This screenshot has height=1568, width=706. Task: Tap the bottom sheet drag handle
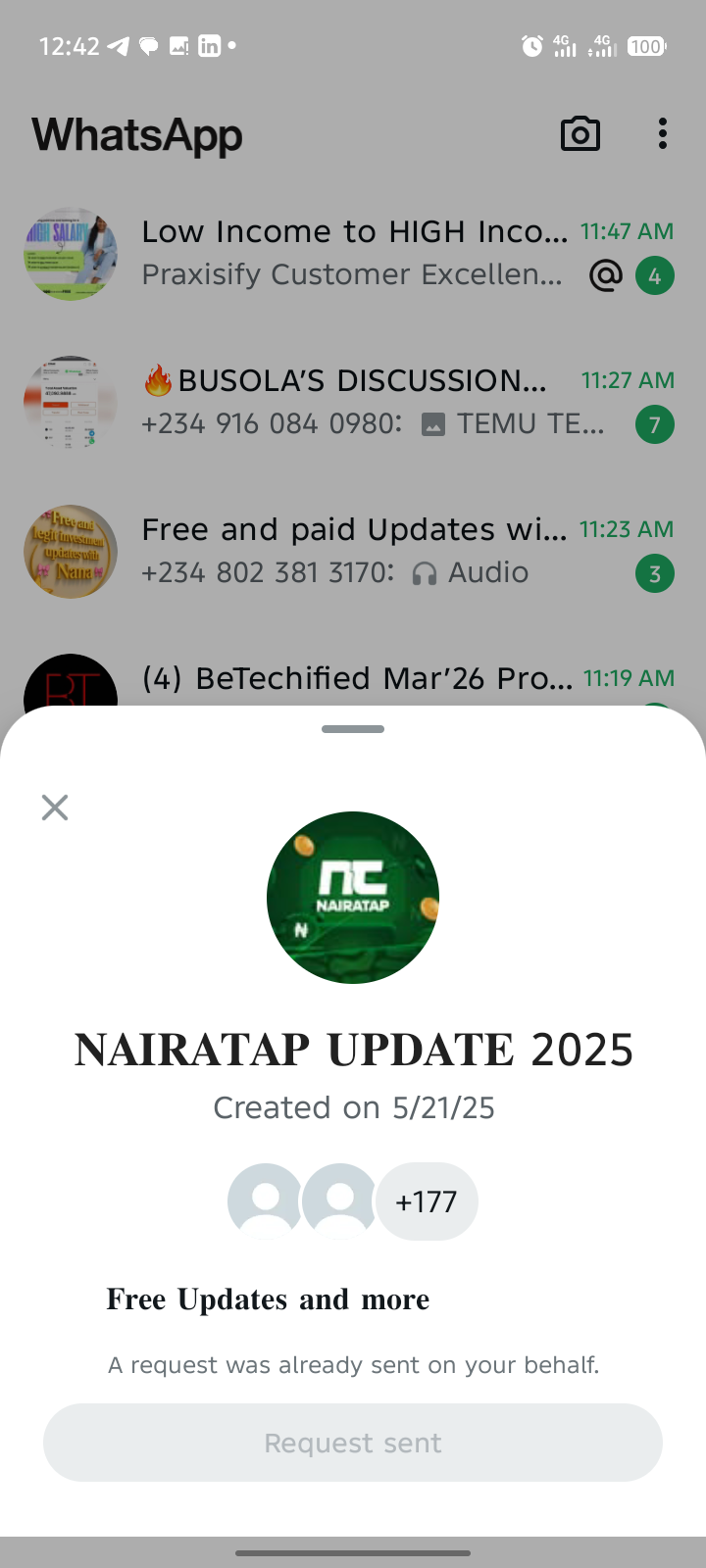tap(353, 729)
